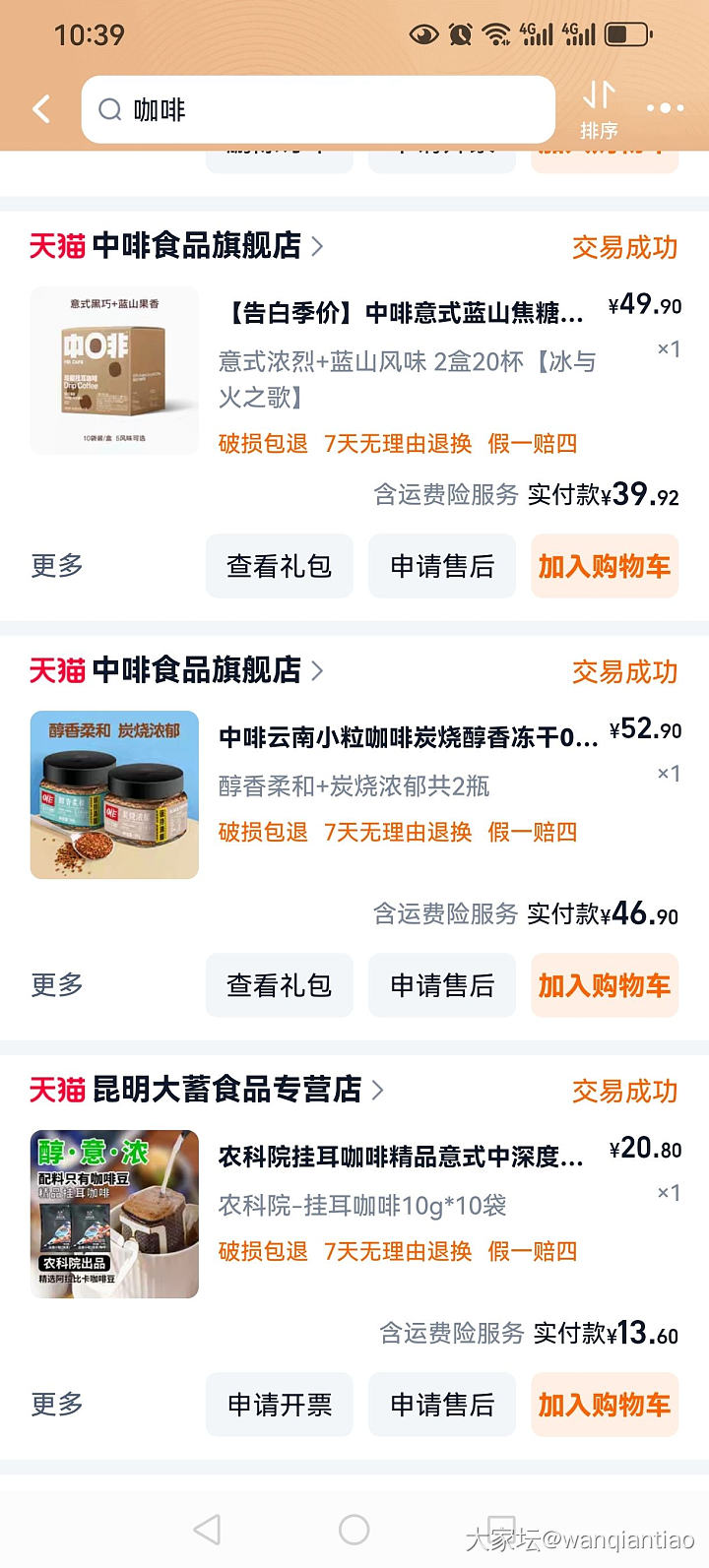This screenshot has width=709, height=1568.
Task: Open the 排序 sort options
Action: pyautogui.click(x=599, y=109)
